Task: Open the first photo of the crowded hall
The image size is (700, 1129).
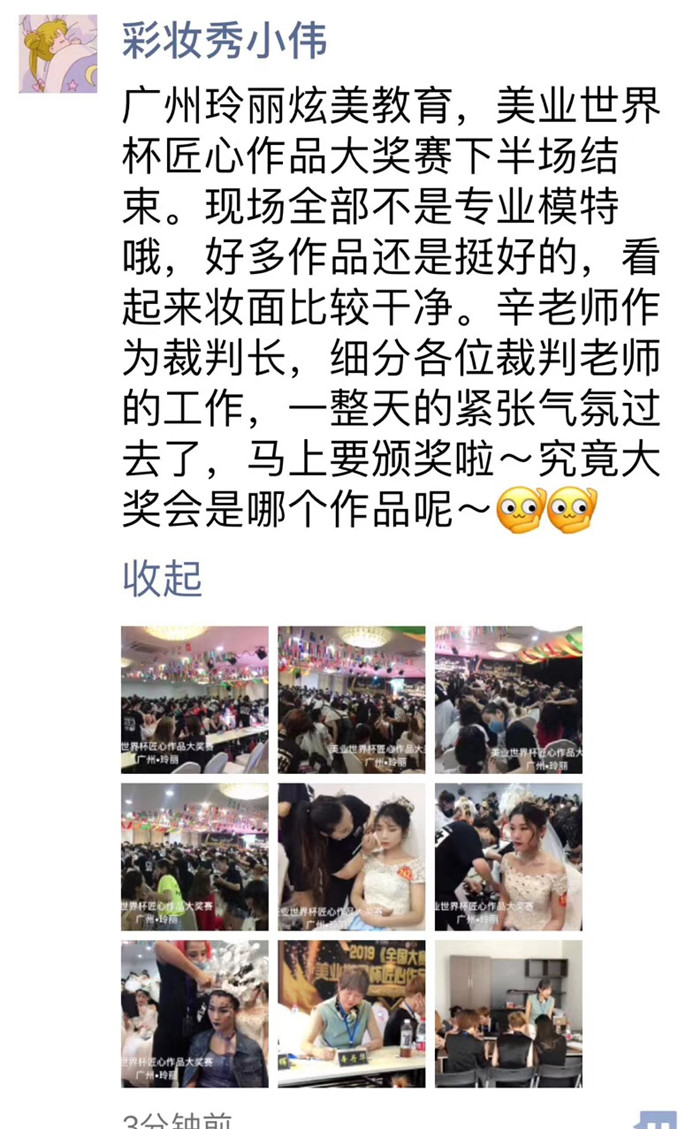Action: coord(195,699)
